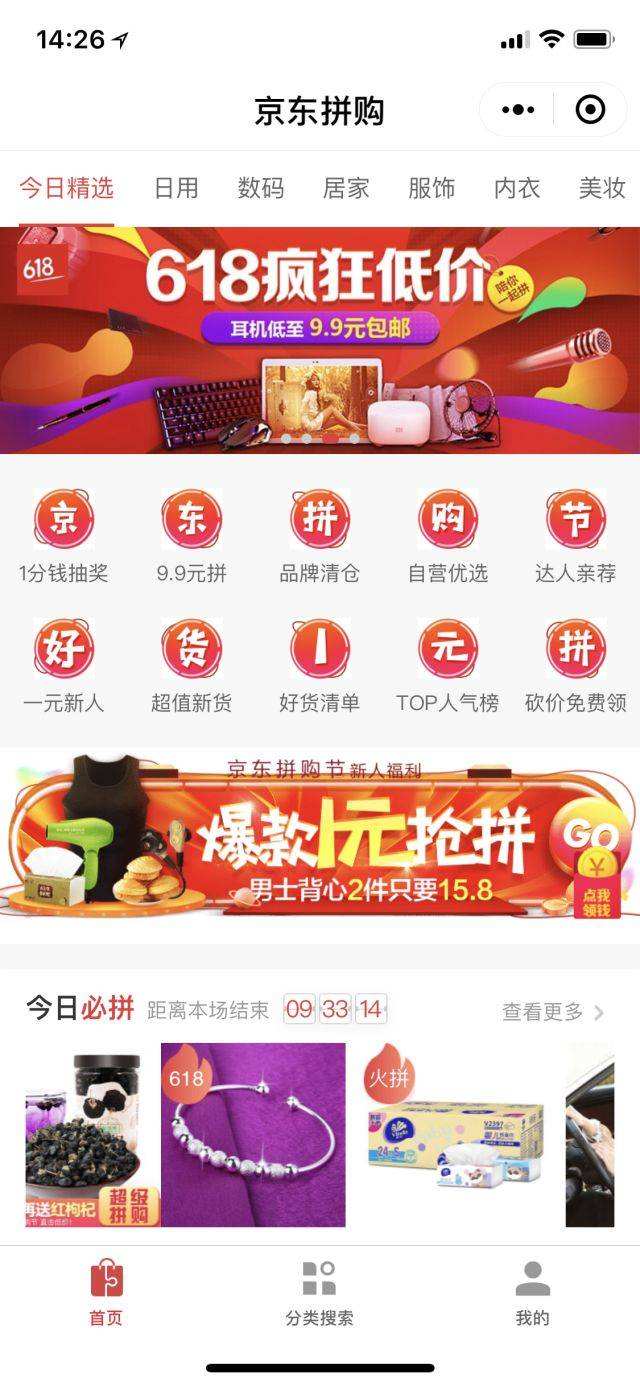Go to the 我的 tab
Viewport: 640px width, 1386px height.
pyautogui.click(x=532, y=1292)
